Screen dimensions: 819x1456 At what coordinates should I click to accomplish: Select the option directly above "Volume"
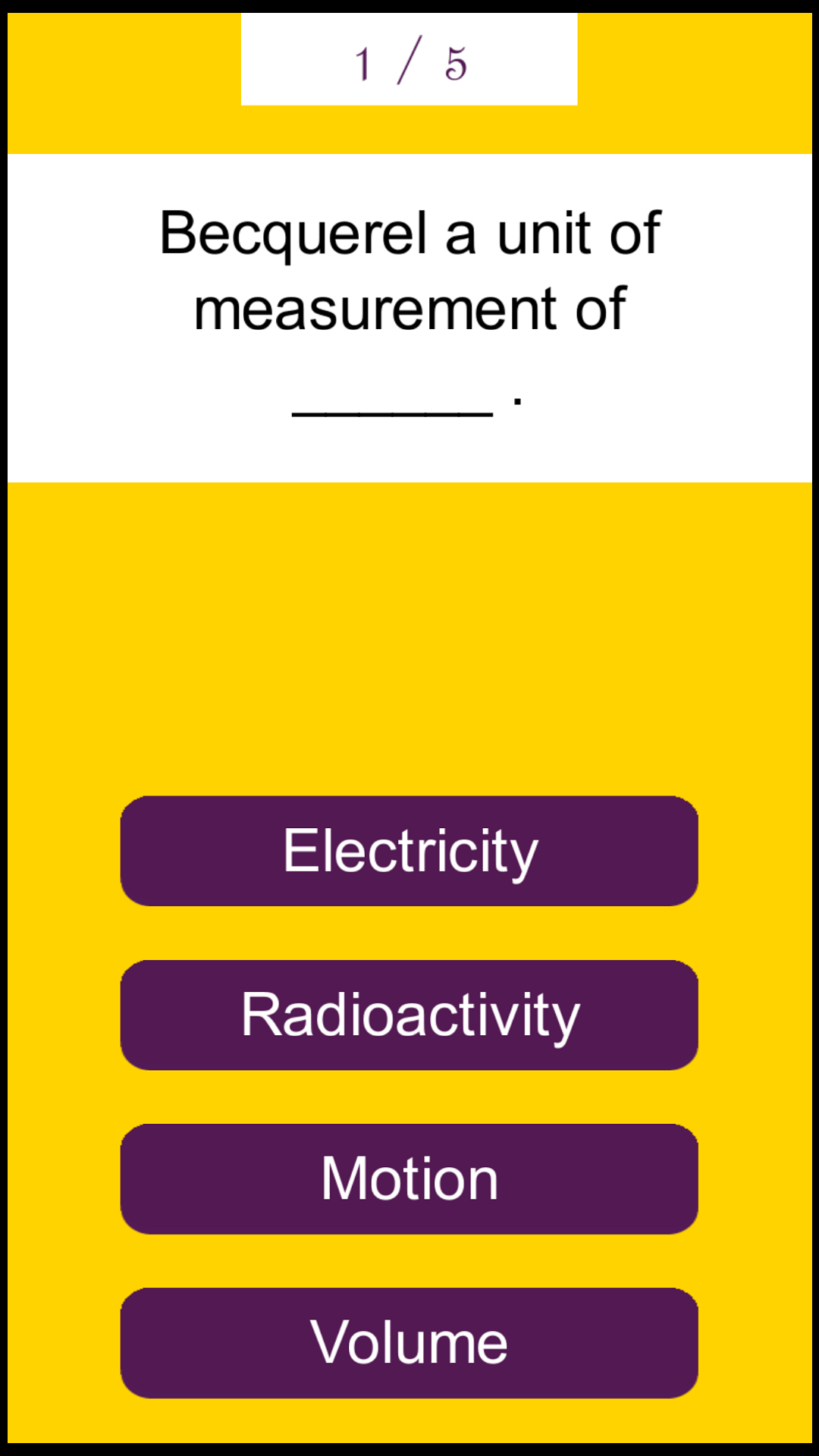pyautogui.click(x=409, y=1178)
